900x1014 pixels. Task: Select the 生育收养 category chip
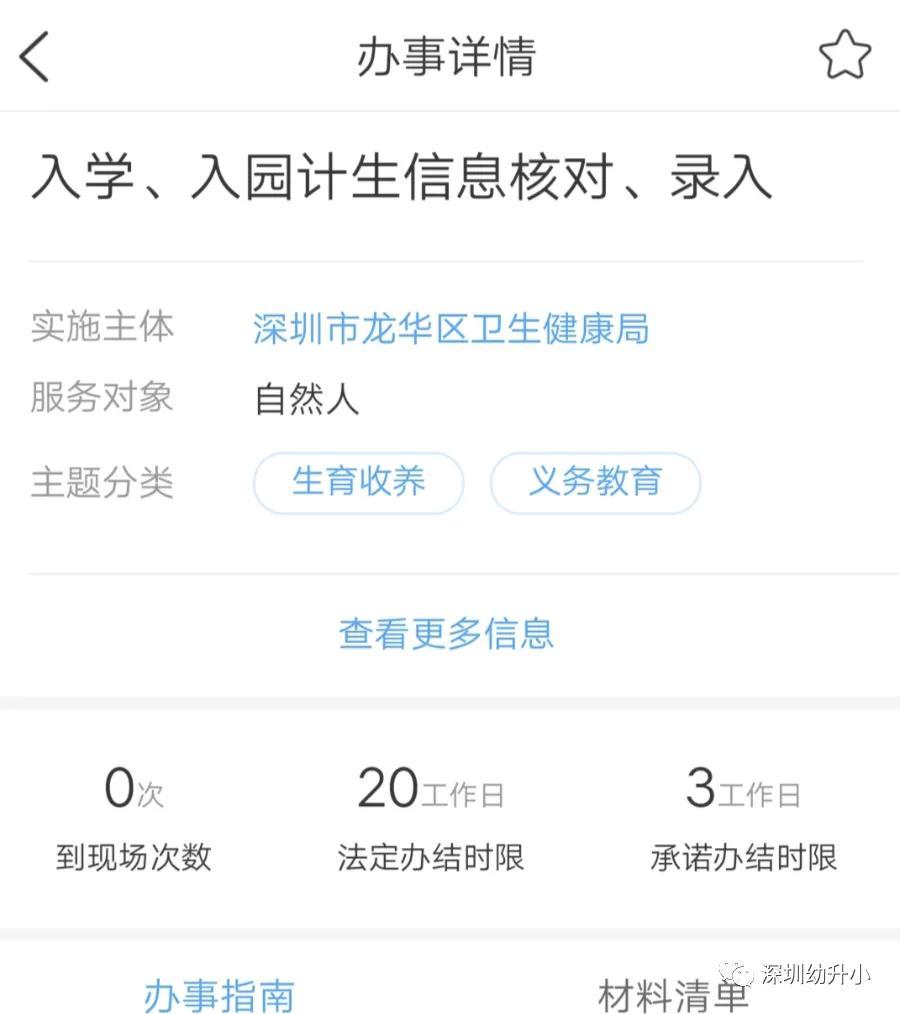point(358,482)
